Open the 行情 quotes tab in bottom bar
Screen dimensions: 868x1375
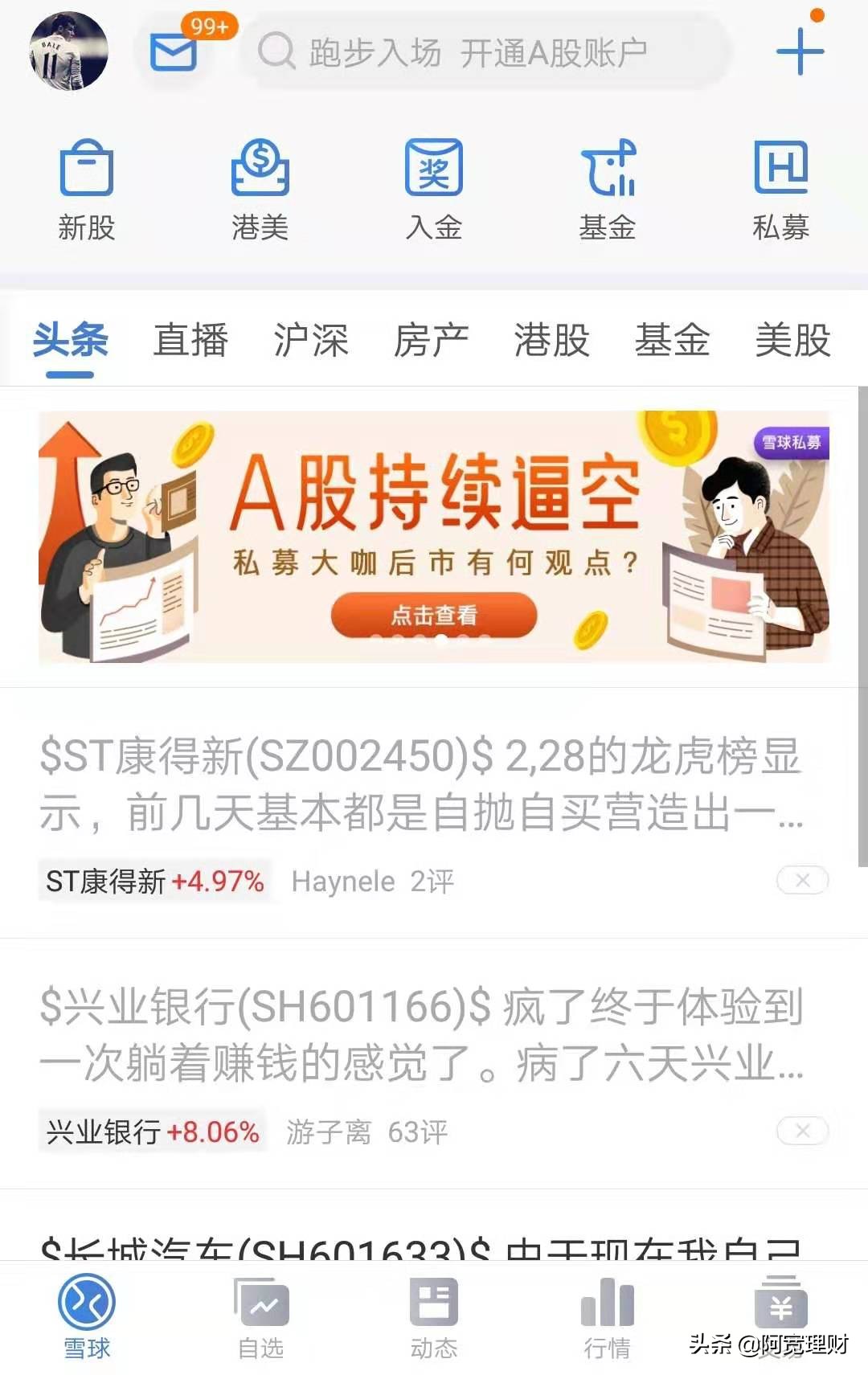point(608,1318)
